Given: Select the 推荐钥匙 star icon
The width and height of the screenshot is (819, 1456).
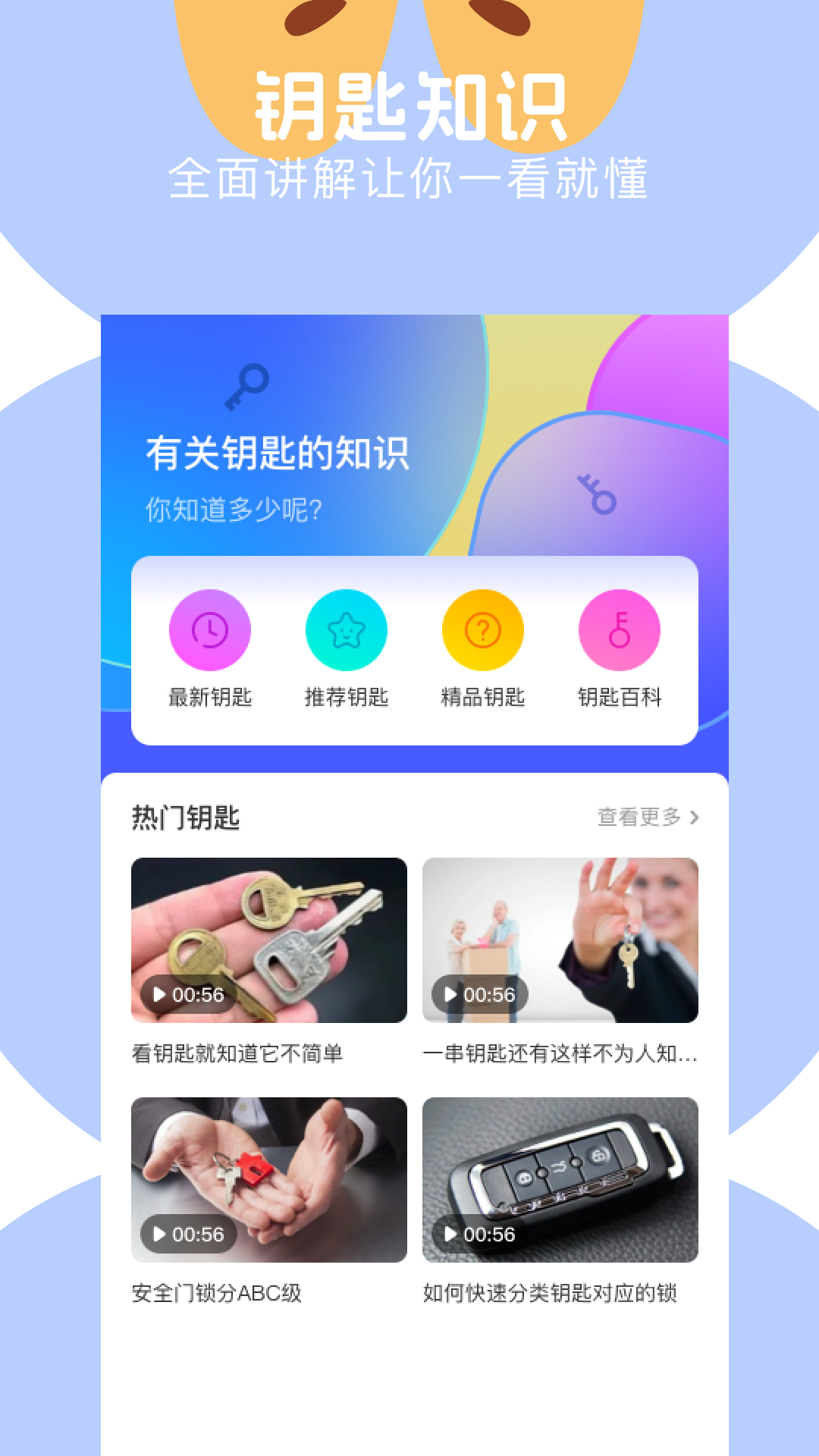Looking at the screenshot, I should click(347, 629).
